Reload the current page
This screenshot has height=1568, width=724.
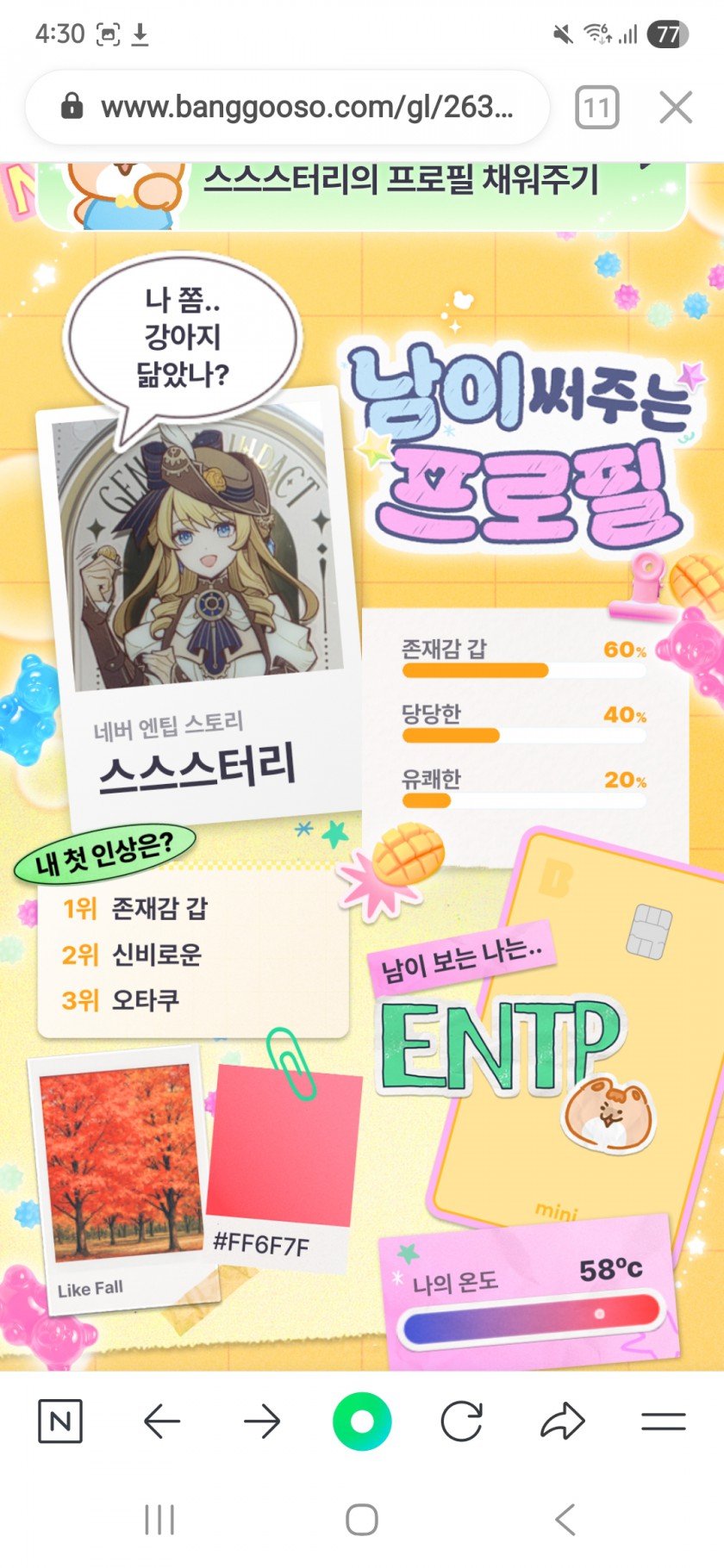(x=462, y=1421)
